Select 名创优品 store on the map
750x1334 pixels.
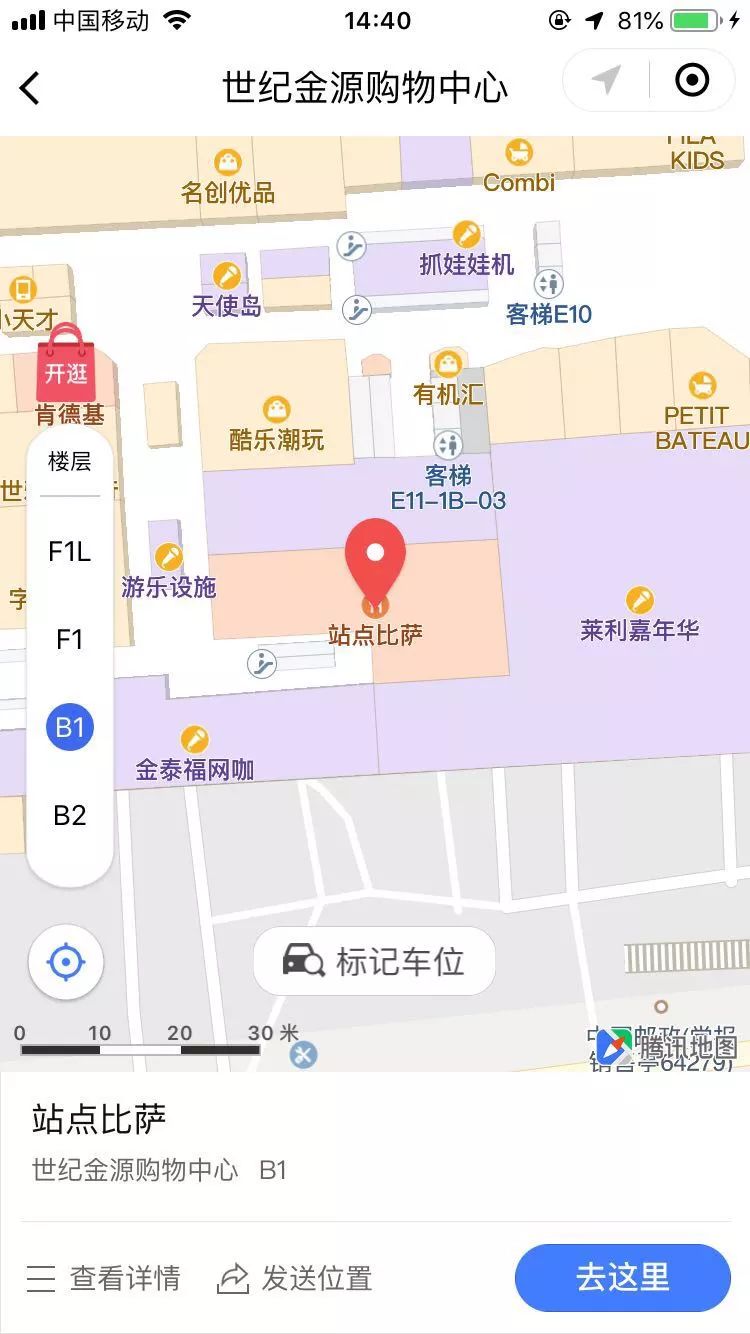228,177
